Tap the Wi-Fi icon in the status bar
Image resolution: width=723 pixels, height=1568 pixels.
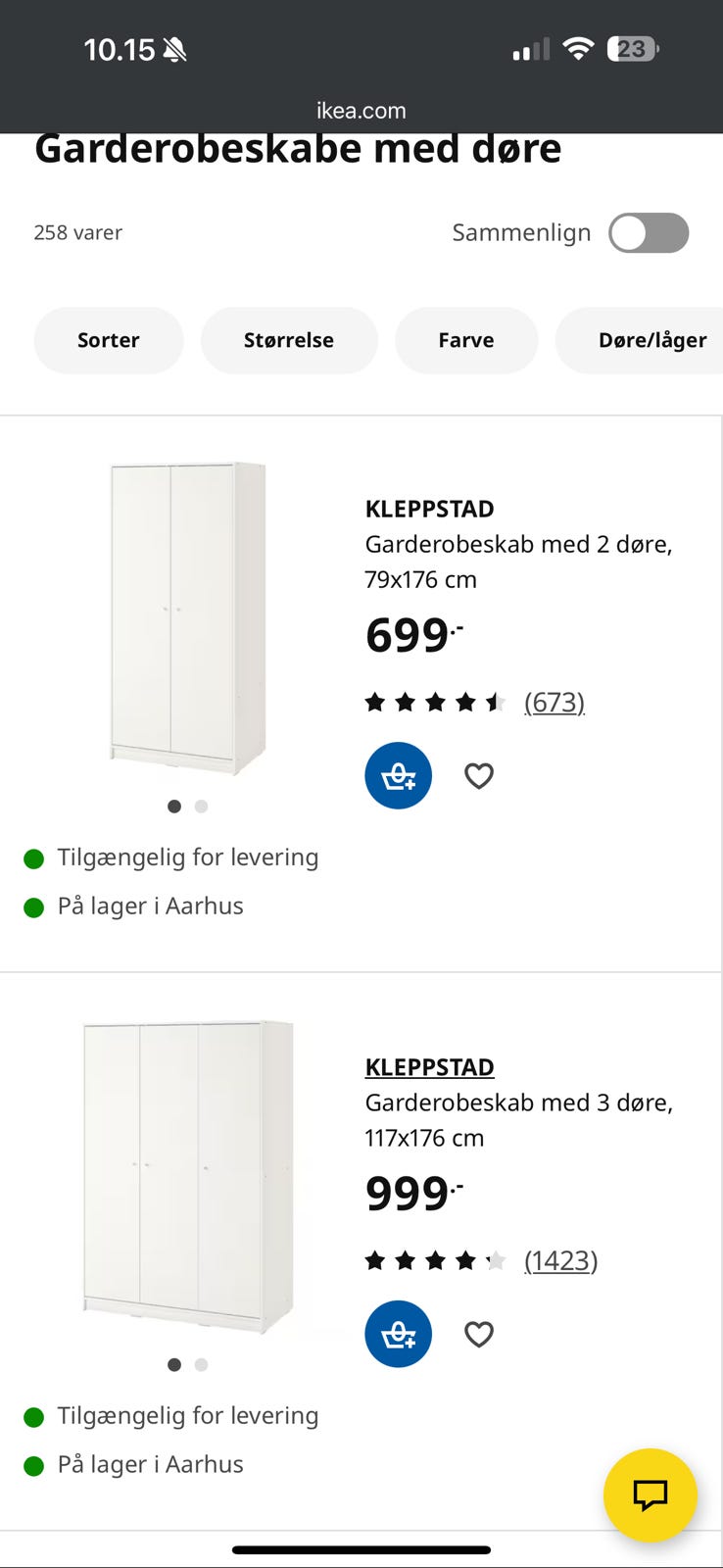click(578, 46)
